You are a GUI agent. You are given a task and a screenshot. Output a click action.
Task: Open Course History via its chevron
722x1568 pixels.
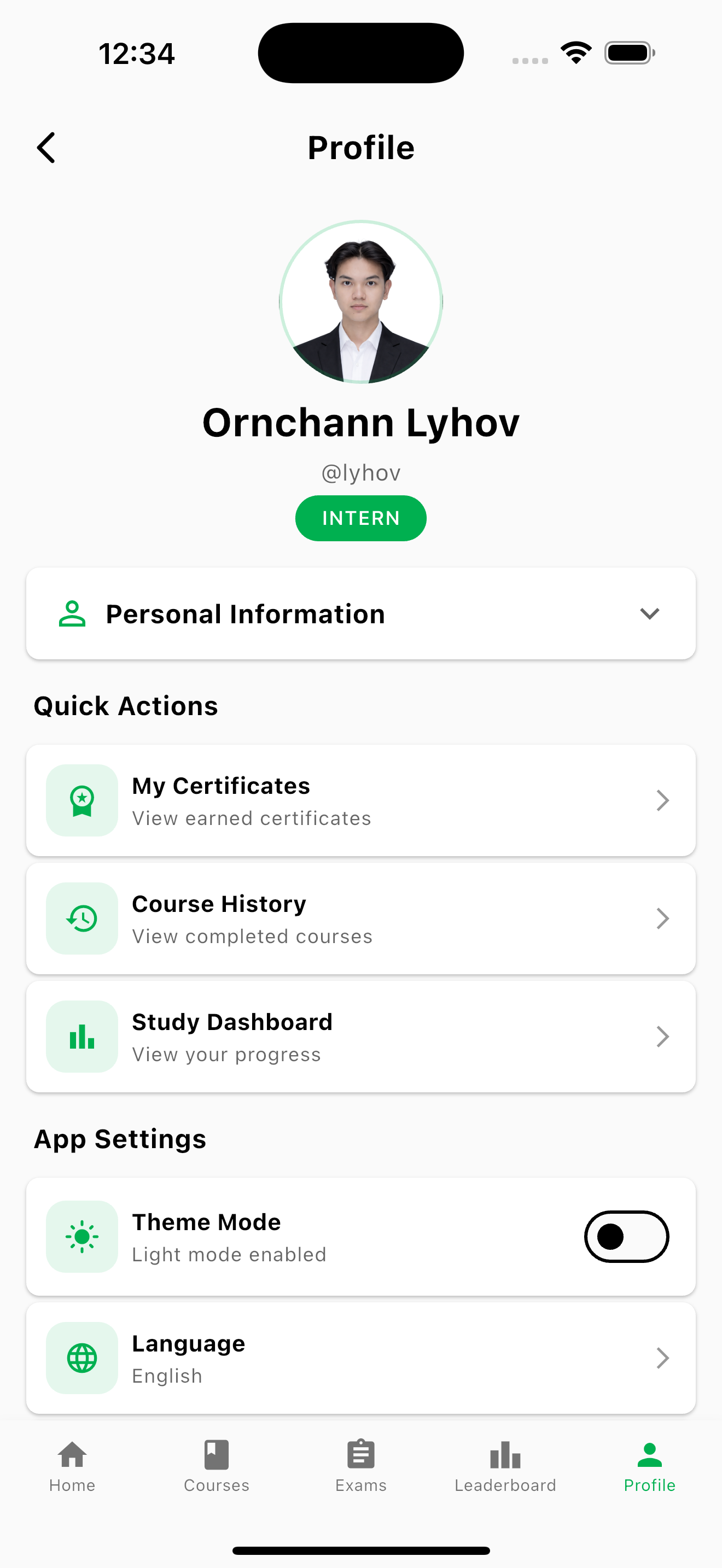point(662,918)
